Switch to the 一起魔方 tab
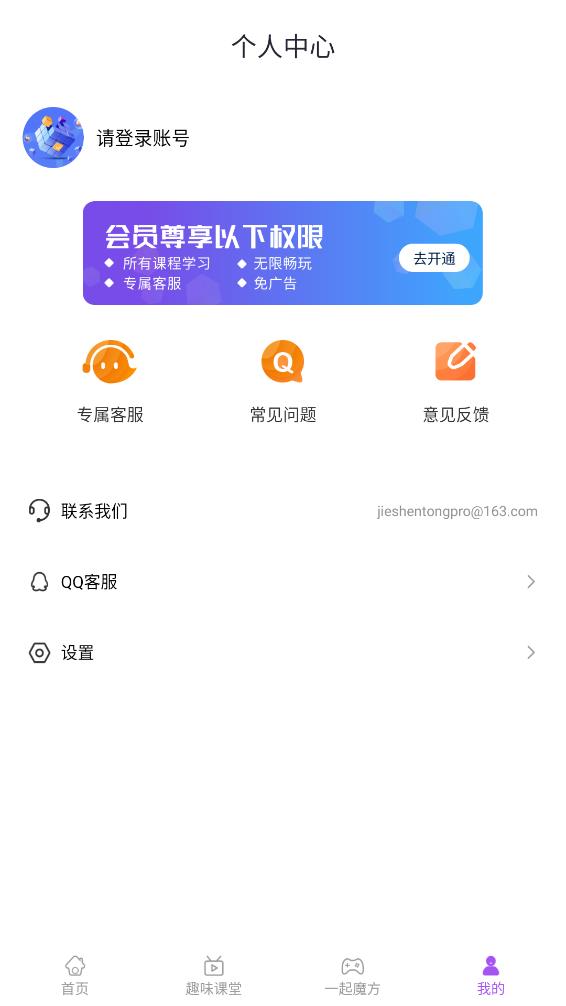The height and width of the screenshot is (1006, 566). tap(352, 975)
